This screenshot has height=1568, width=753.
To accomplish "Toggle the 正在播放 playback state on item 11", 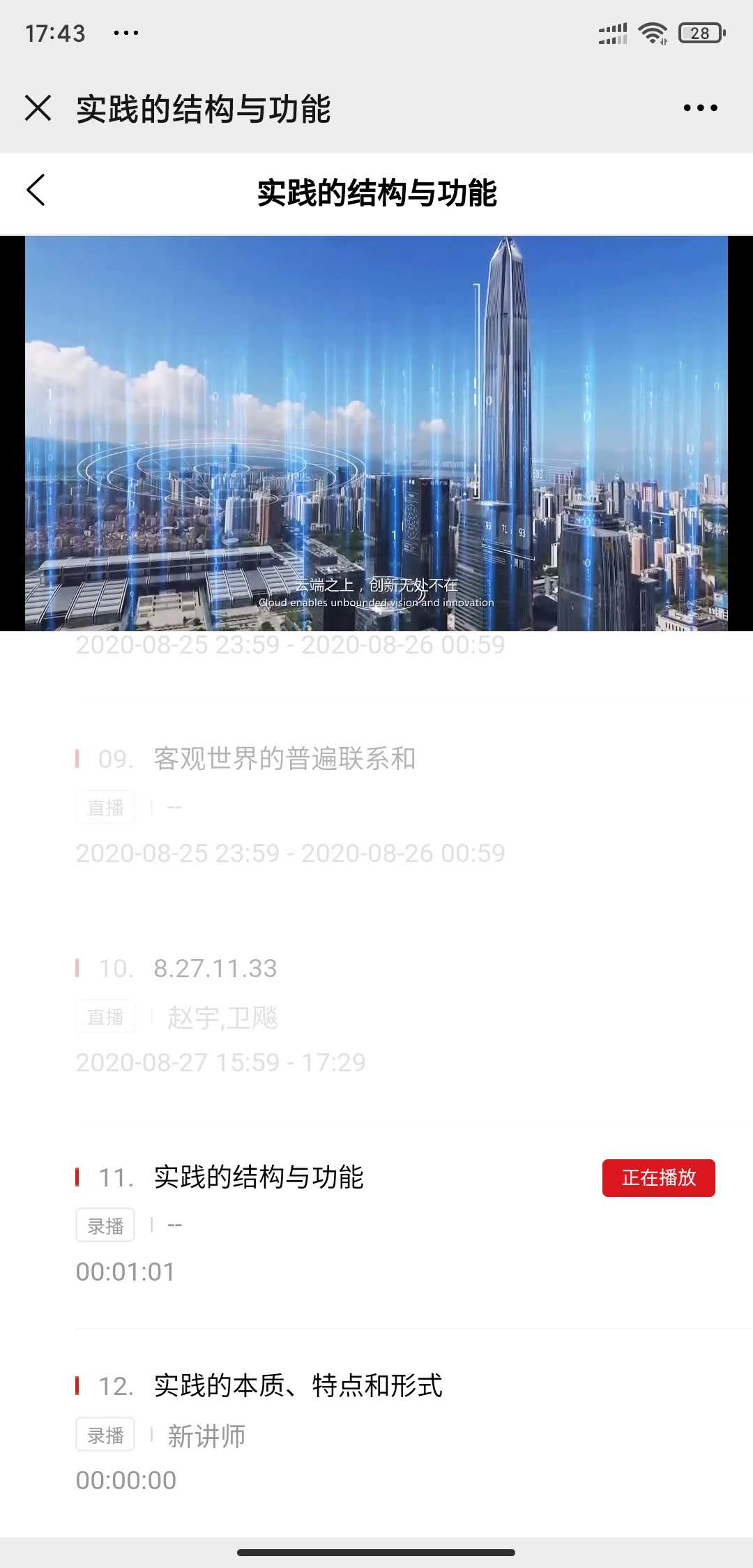I will 658,1178.
